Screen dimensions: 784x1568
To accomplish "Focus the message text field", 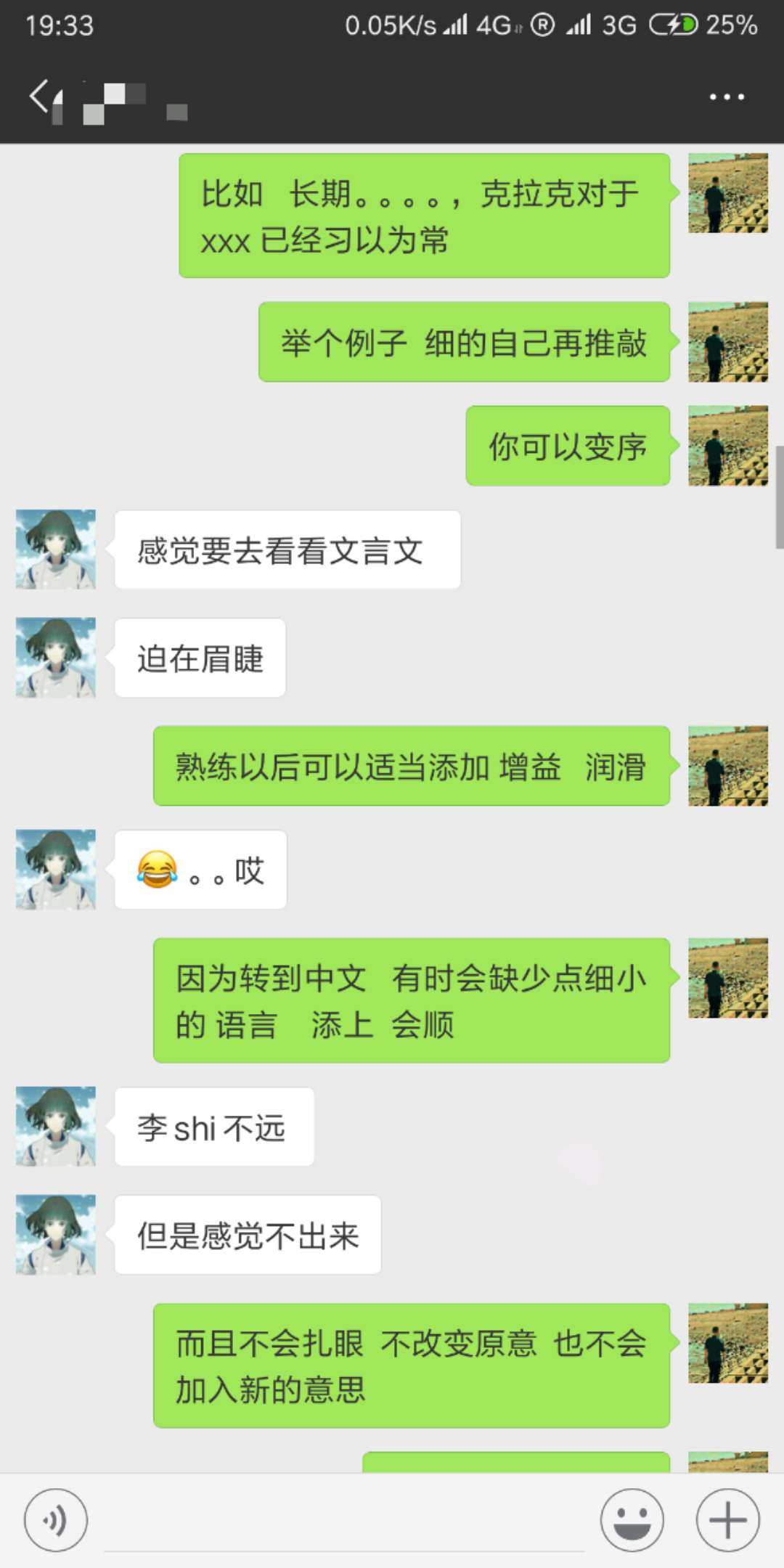I will [x=344, y=1521].
